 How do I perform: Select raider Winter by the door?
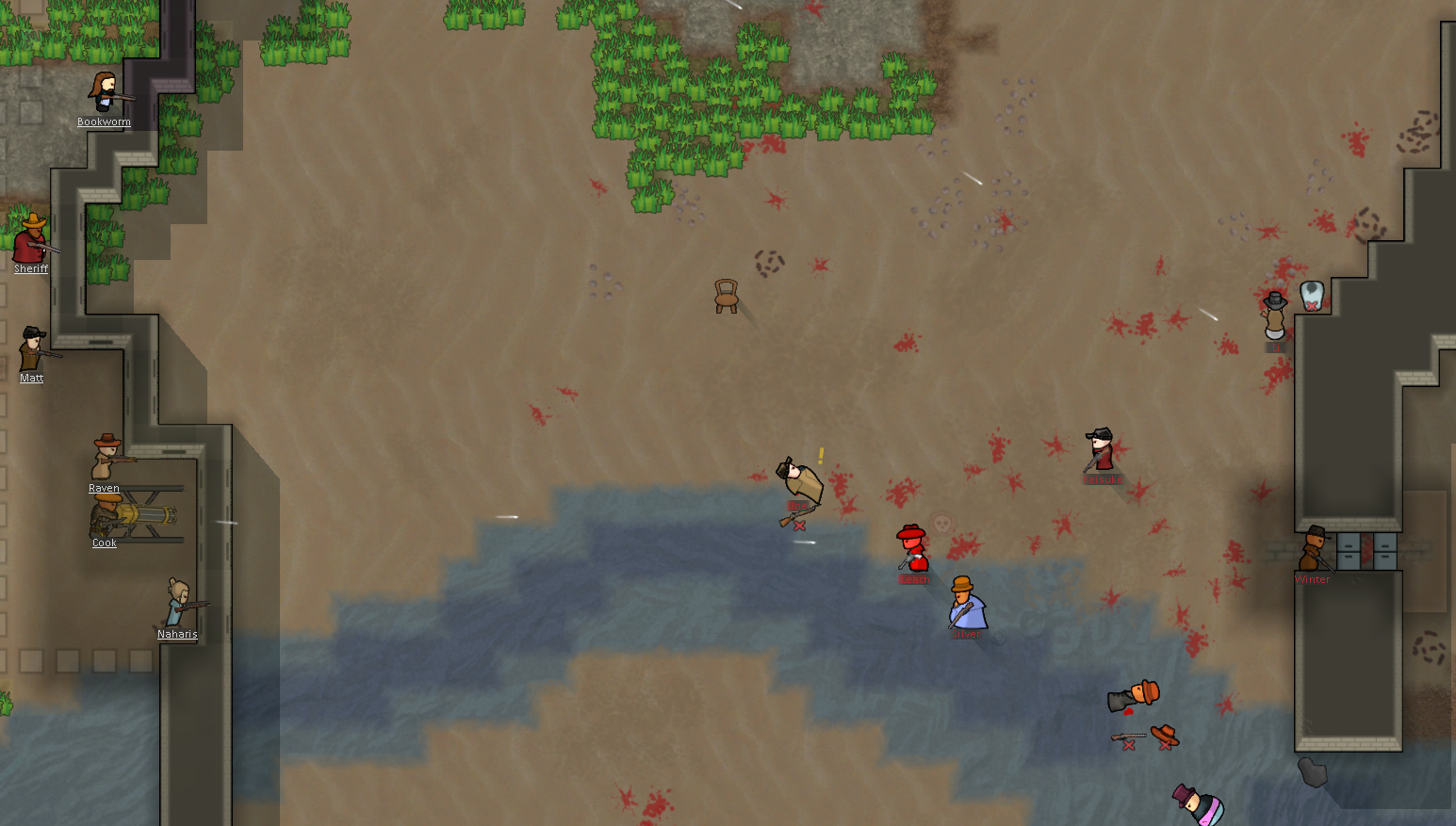[x=1314, y=549]
